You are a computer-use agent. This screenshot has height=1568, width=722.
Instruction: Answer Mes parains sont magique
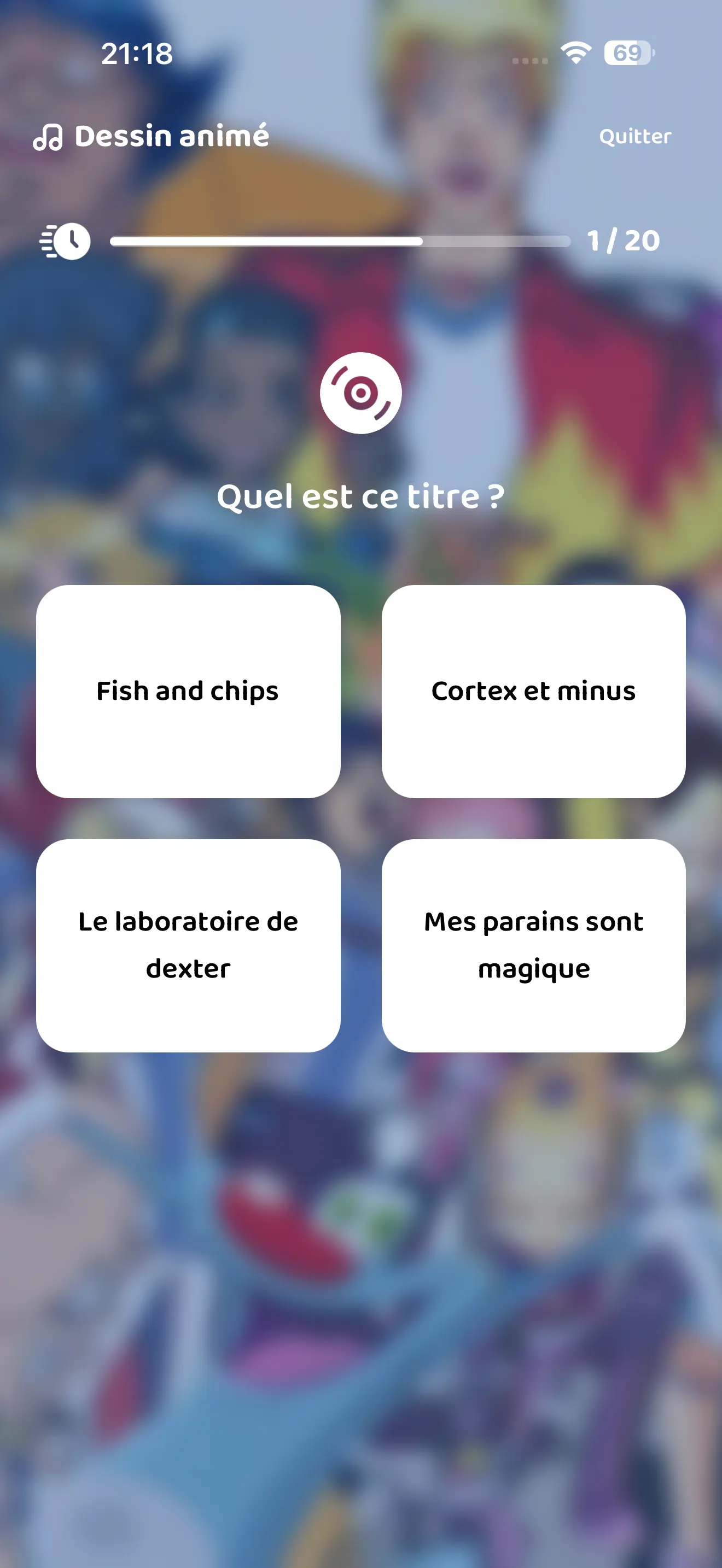533,945
